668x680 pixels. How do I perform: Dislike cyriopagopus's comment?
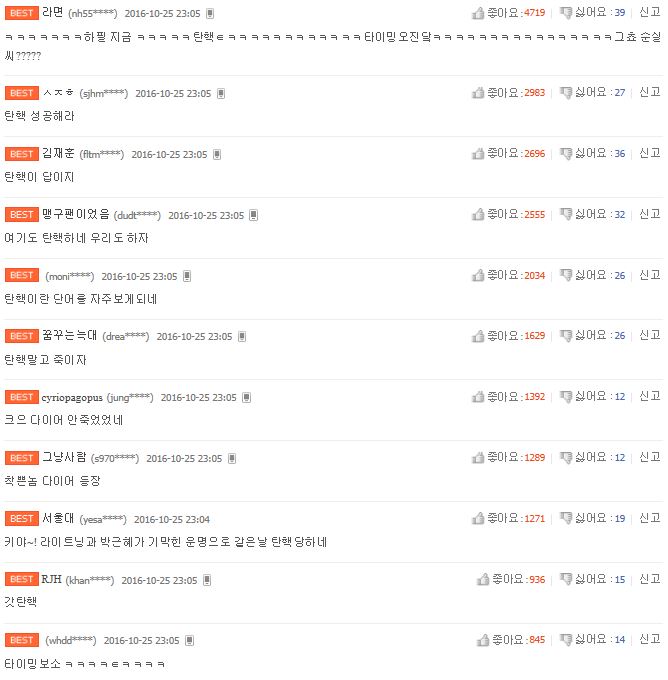point(593,397)
